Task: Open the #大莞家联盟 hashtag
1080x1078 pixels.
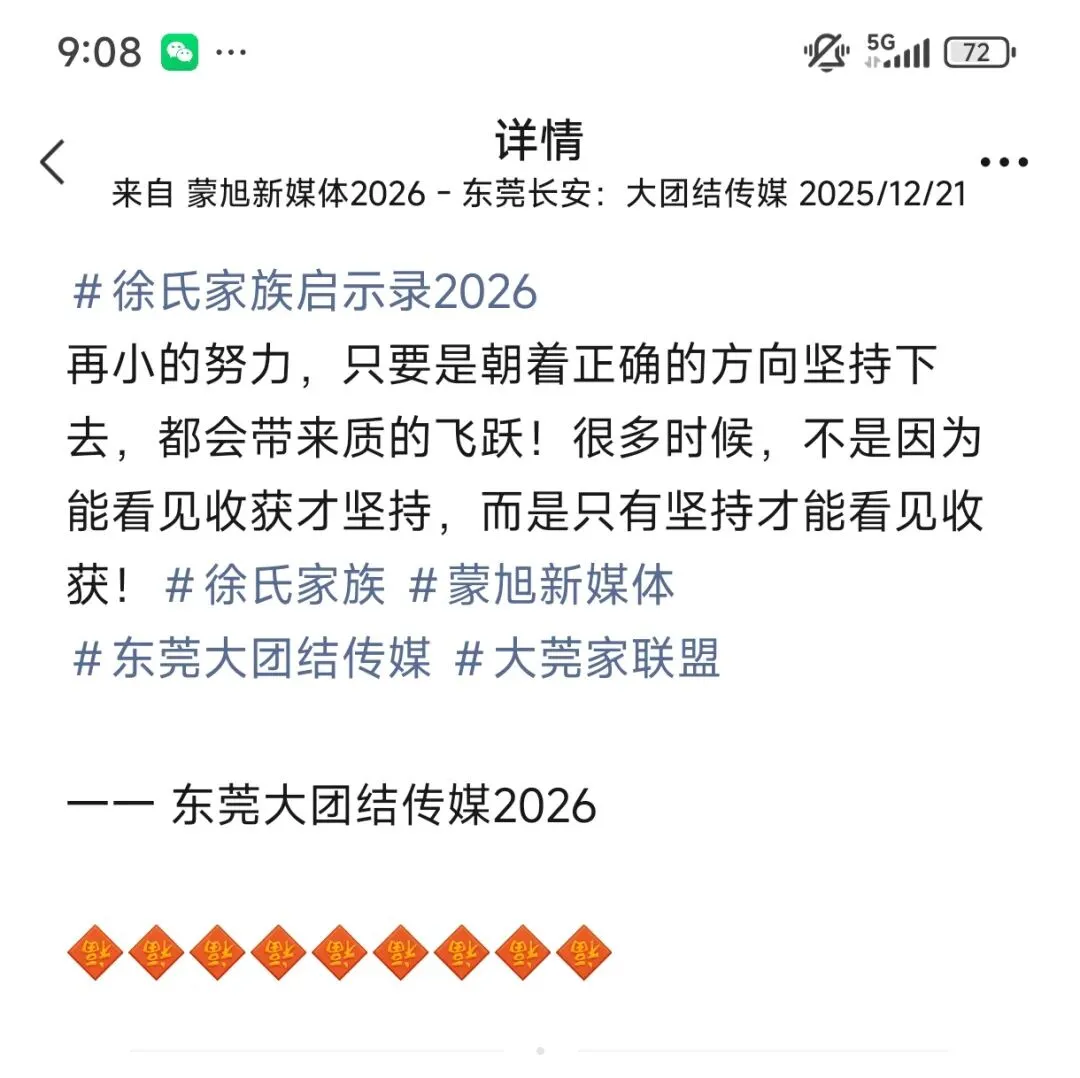Action: point(588,659)
